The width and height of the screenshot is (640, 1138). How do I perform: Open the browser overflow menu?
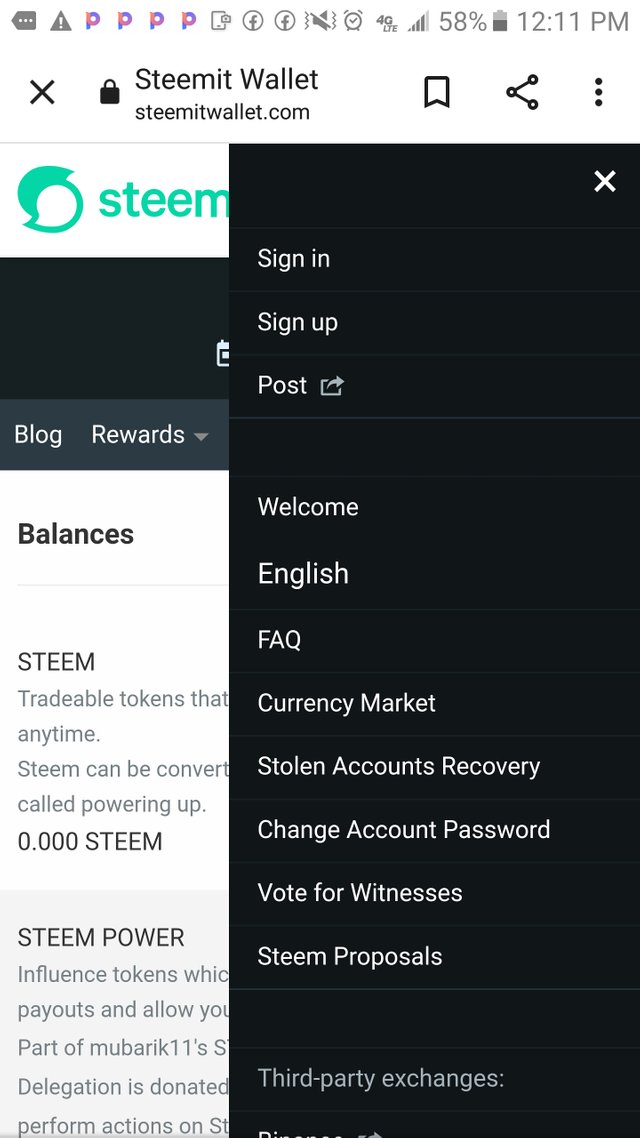tap(598, 93)
